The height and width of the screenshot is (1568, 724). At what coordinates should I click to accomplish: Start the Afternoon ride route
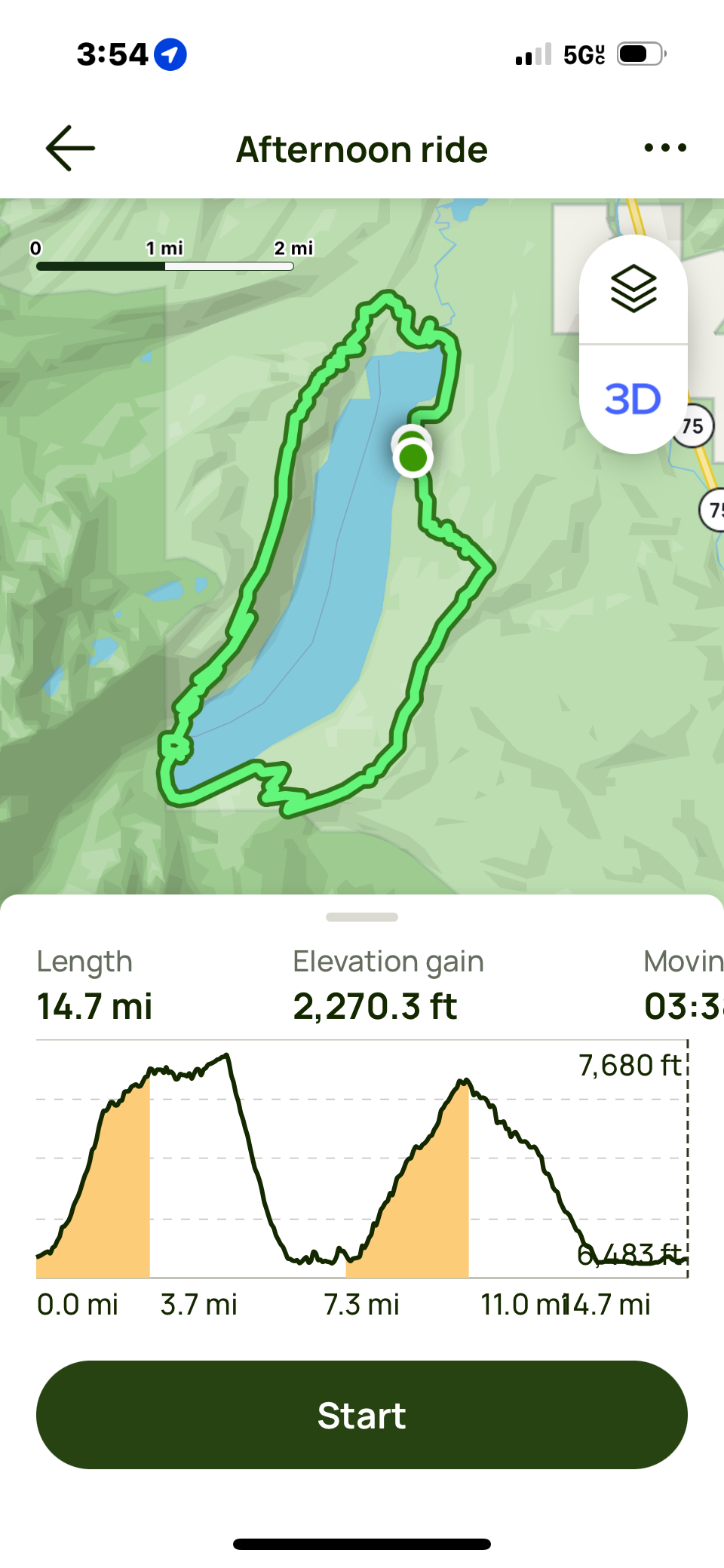[362, 1415]
